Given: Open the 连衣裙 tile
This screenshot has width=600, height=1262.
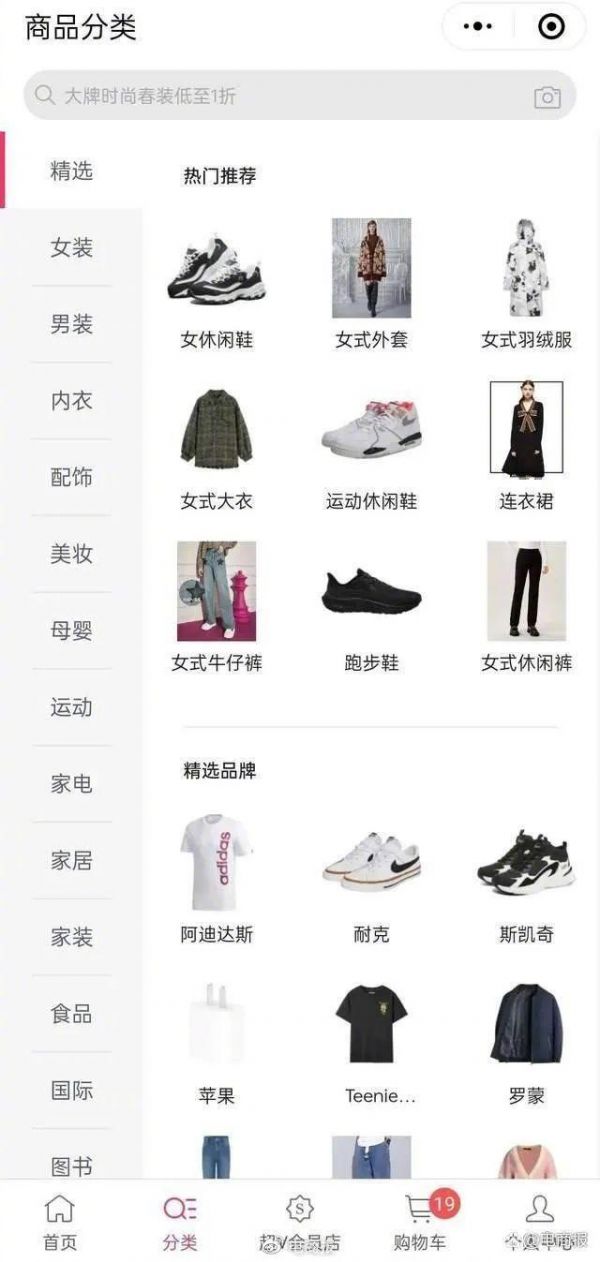Looking at the screenshot, I should [x=526, y=445].
